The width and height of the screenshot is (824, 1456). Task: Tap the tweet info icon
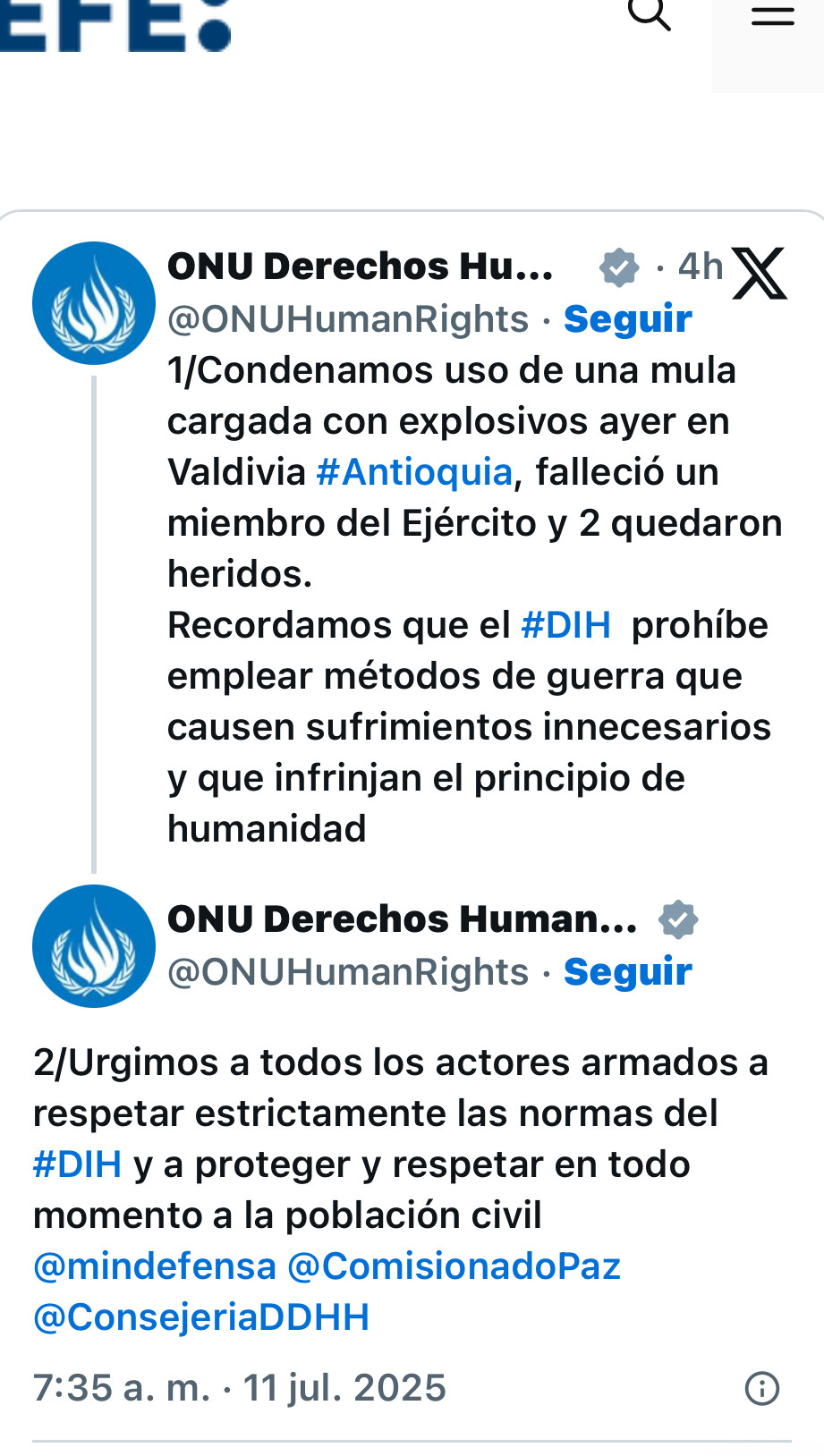pos(762,1389)
